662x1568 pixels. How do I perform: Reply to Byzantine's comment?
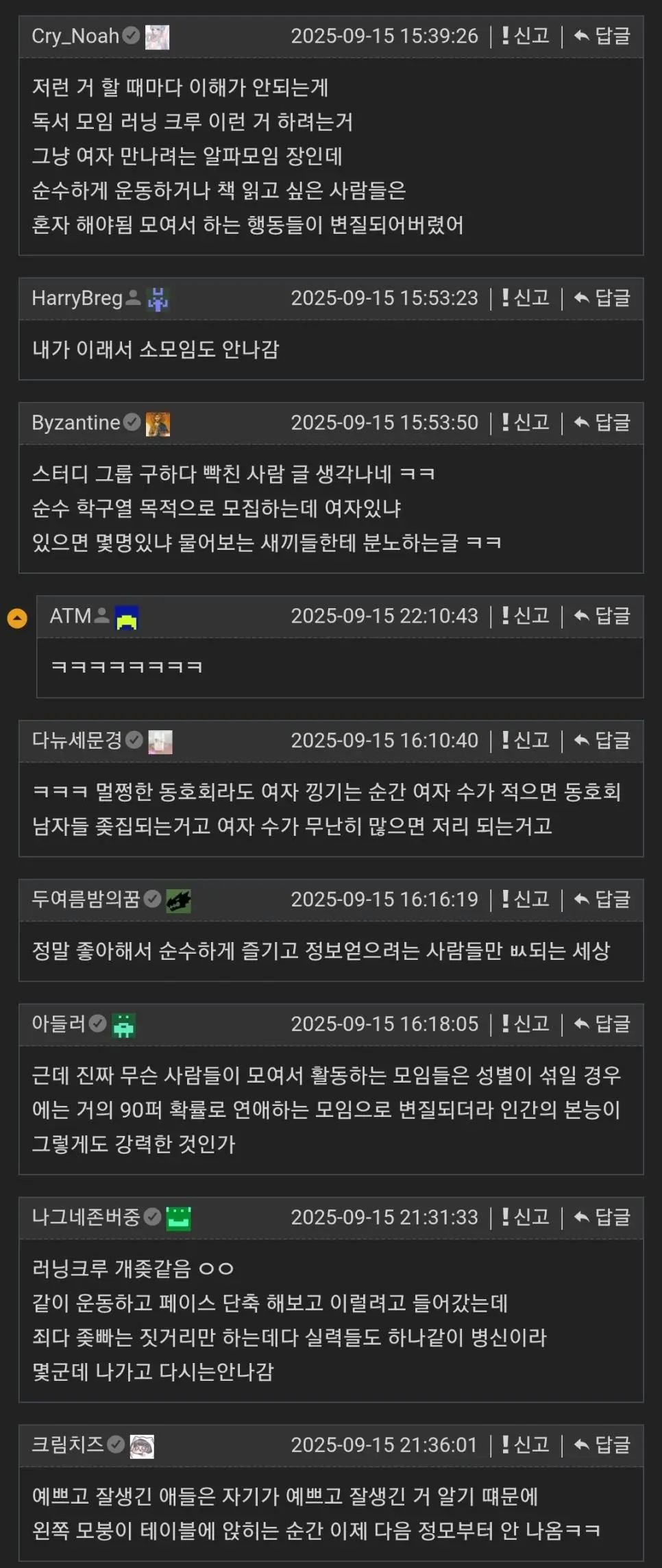602,422
